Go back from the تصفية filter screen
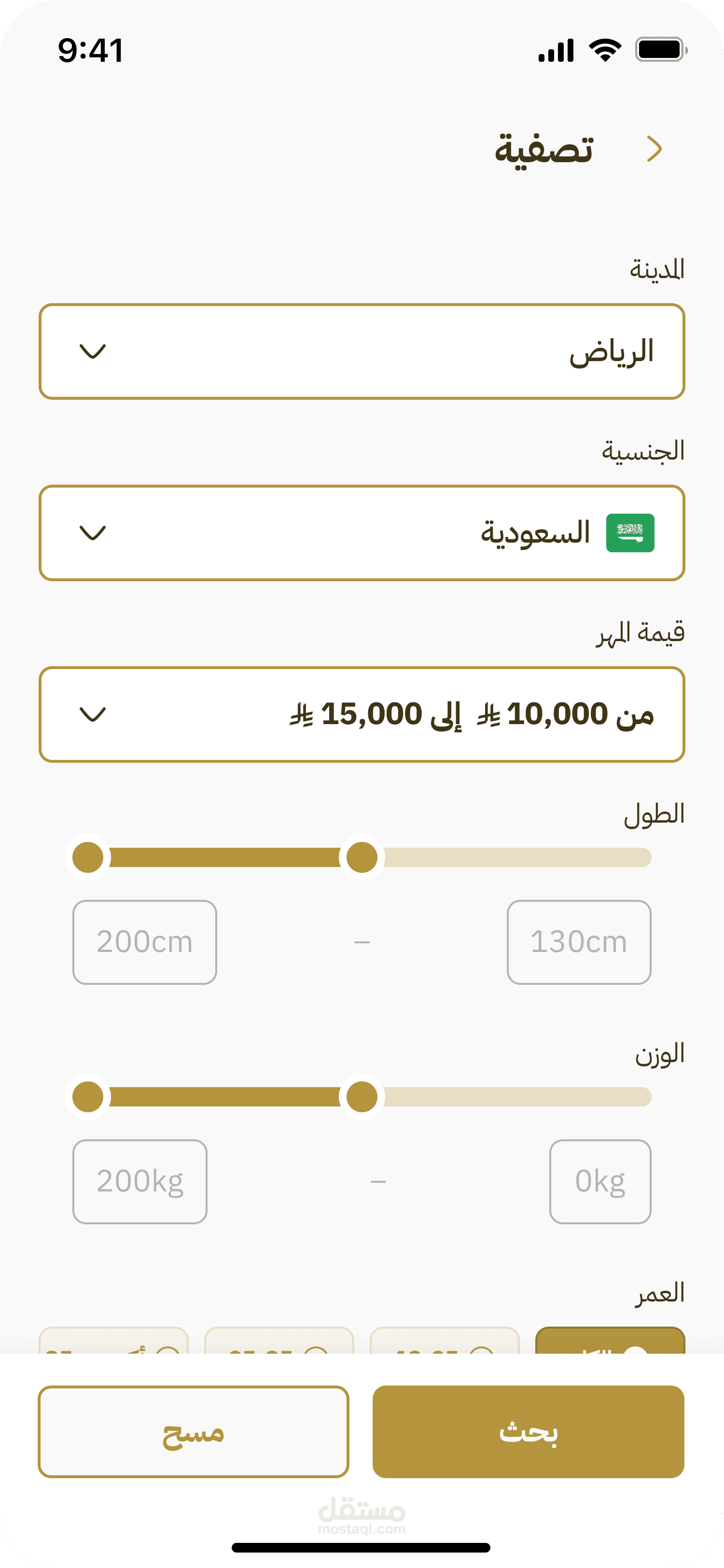The image size is (724, 1568). [654, 149]
